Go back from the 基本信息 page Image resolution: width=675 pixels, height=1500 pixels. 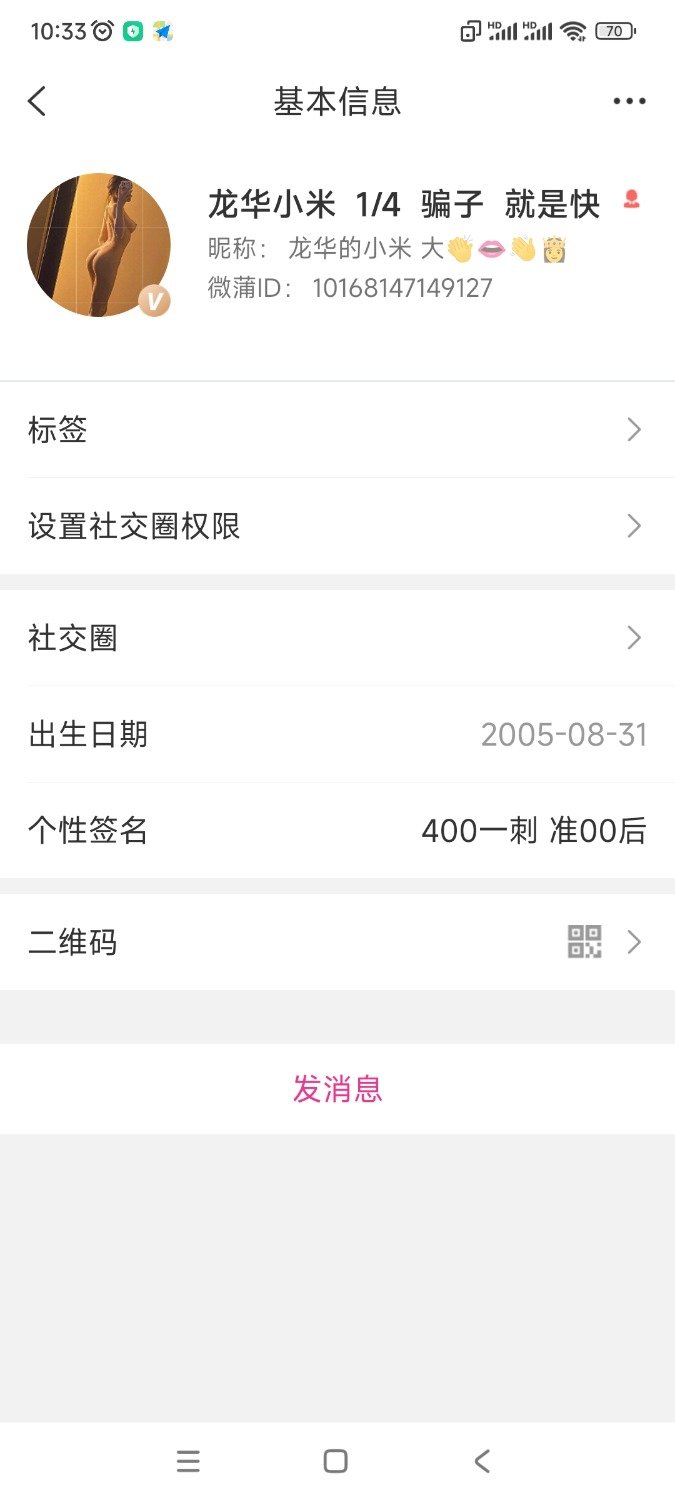pos(38,101)
